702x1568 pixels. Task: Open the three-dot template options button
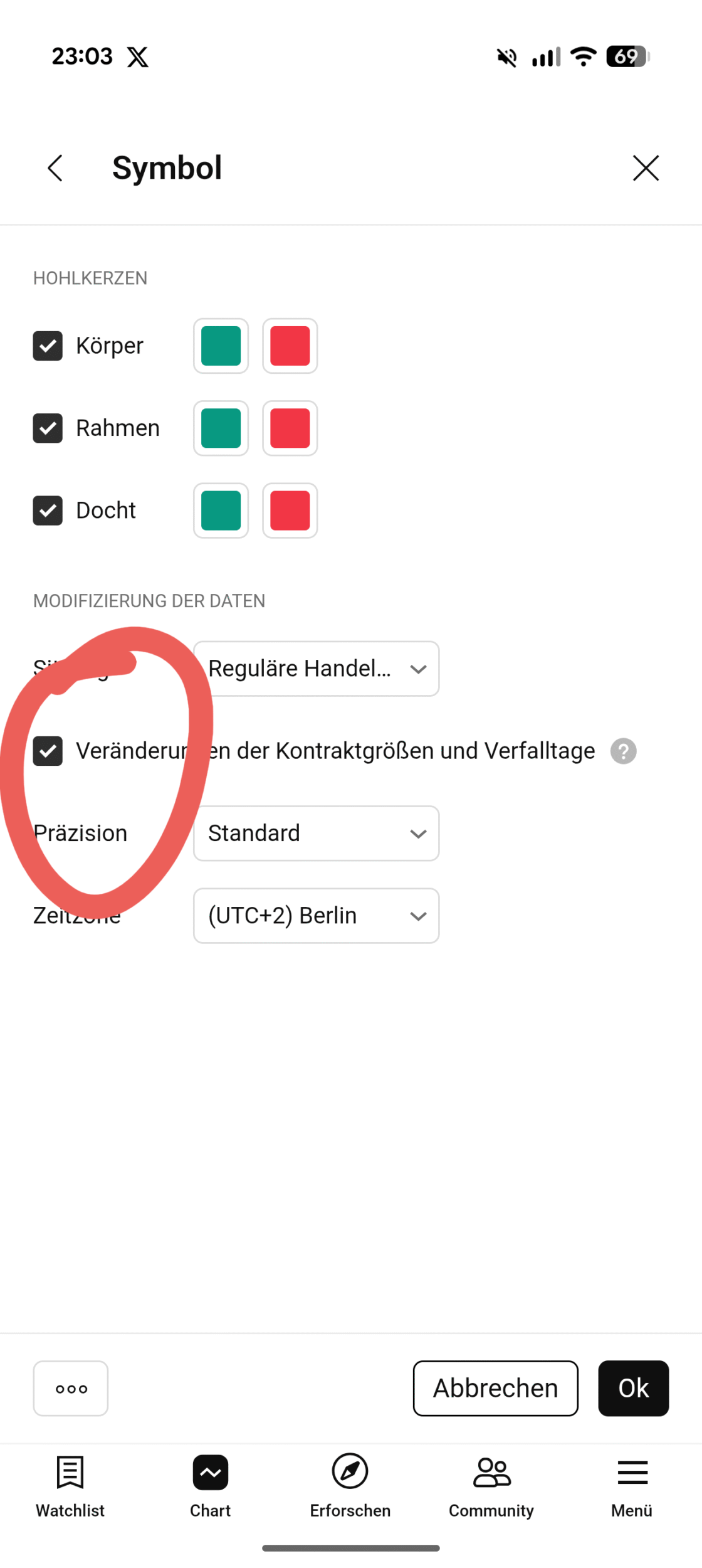(x=71, y=1388)
